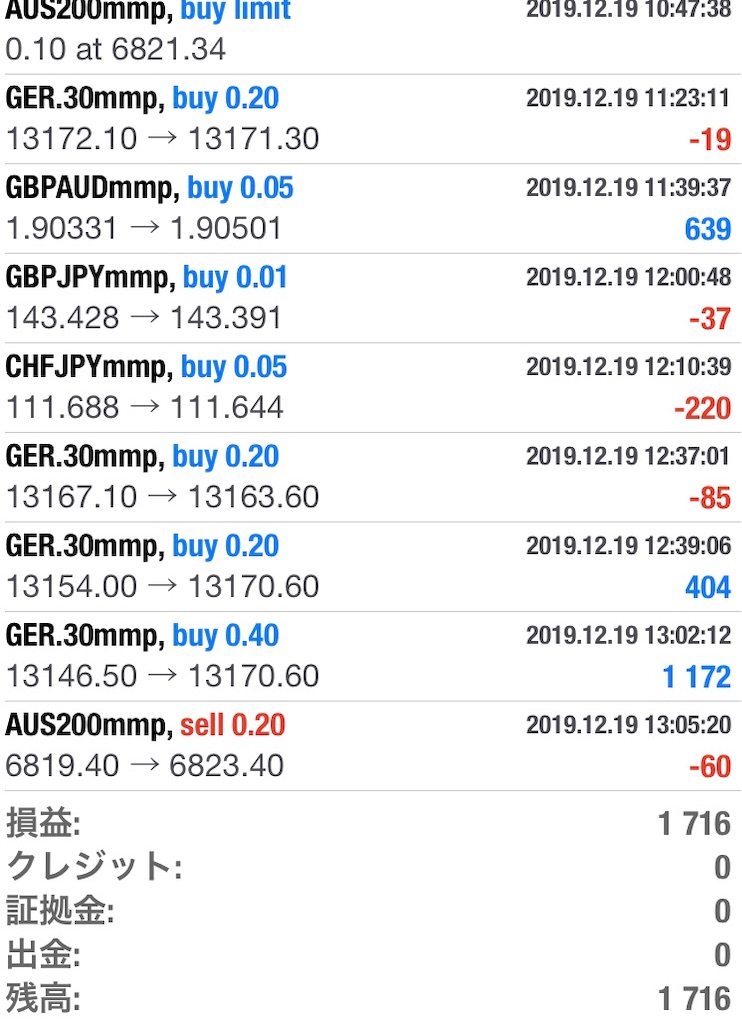742x1024 pixels.
Task: Select the GBPAUDmmp buy 0.05 trade
Action: (x=370, y=208)
